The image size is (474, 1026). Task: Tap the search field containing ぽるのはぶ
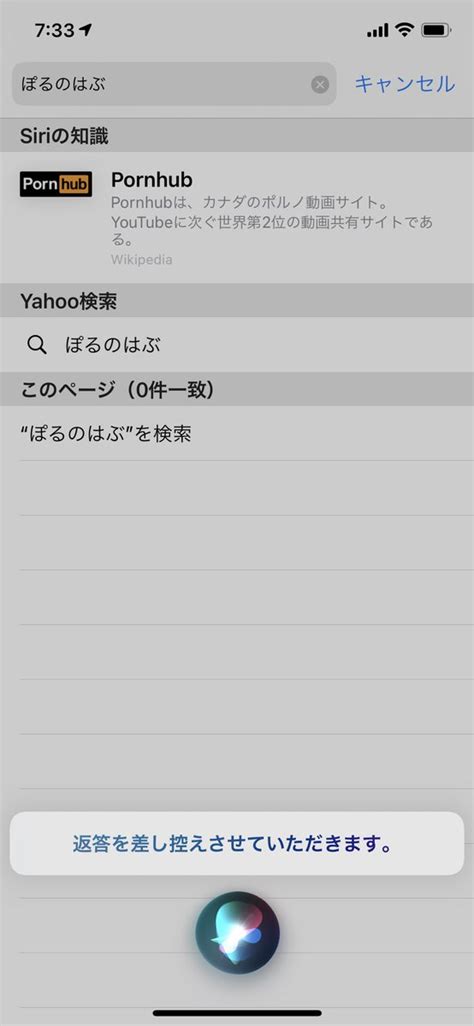(x=173, y=84)
